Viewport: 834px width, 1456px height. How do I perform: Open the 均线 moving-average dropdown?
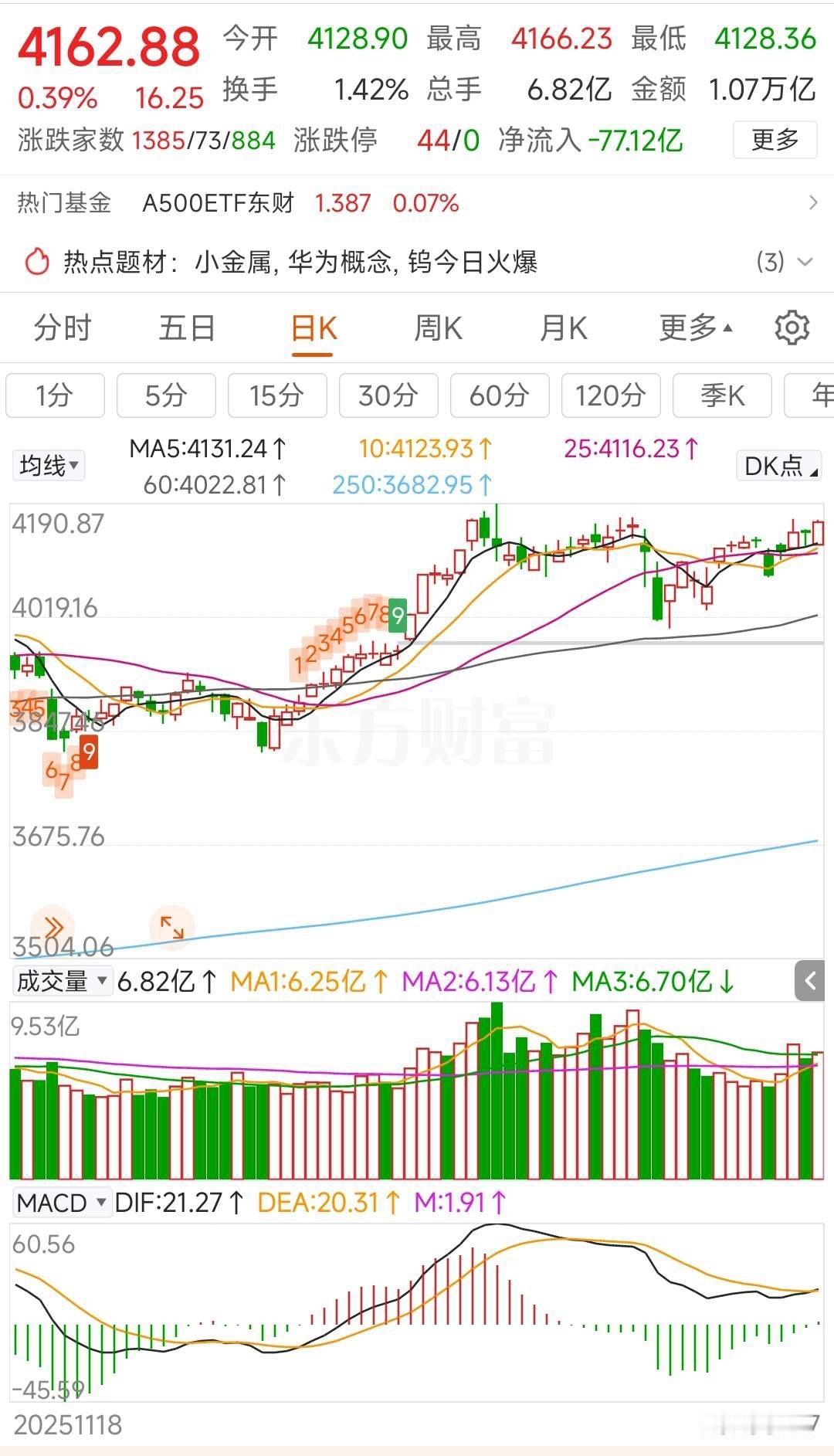click(x=47, y=465)
